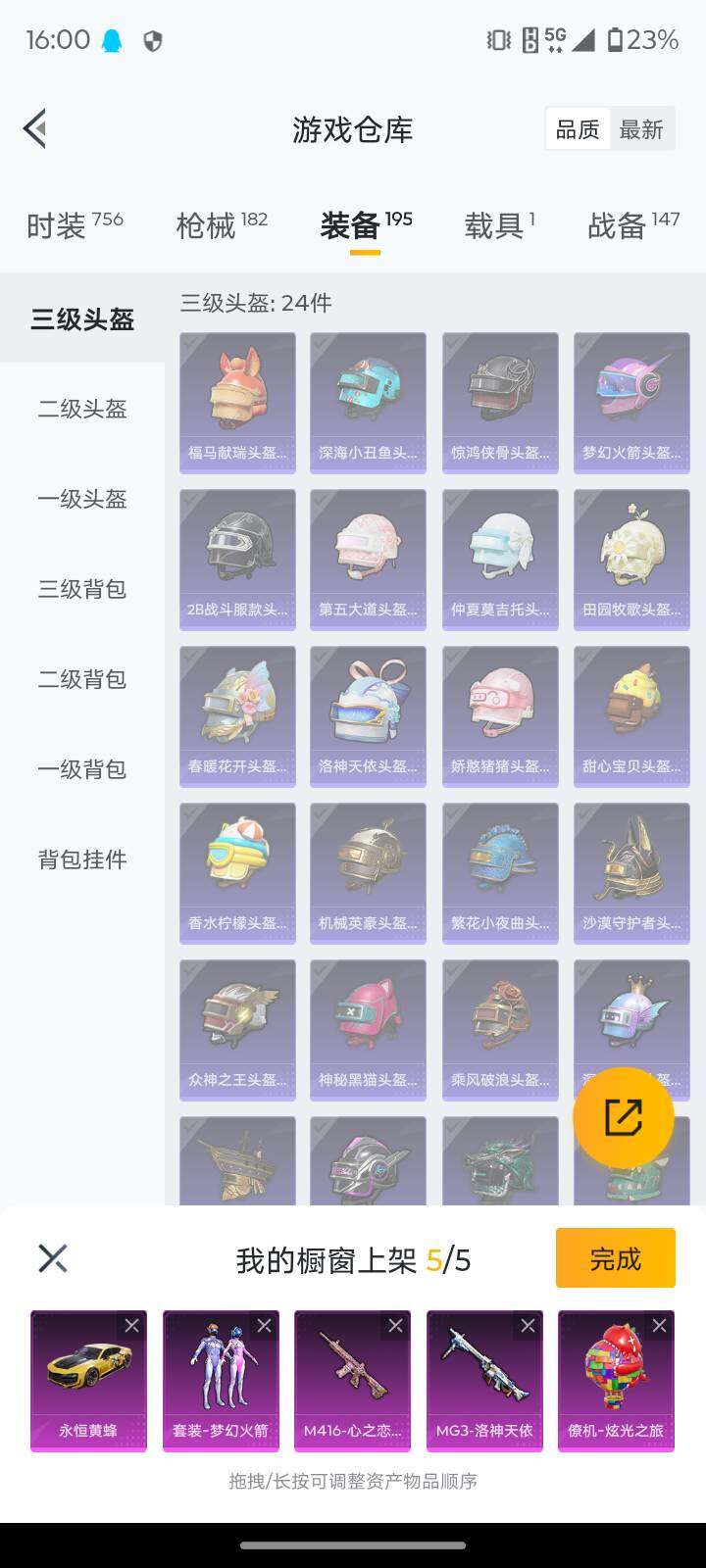This screenshot has height=1568, width=706.
Task: Tap the back arrow to exit 游戏仓库
Action: pyautogui.click(x=33, y=128)
